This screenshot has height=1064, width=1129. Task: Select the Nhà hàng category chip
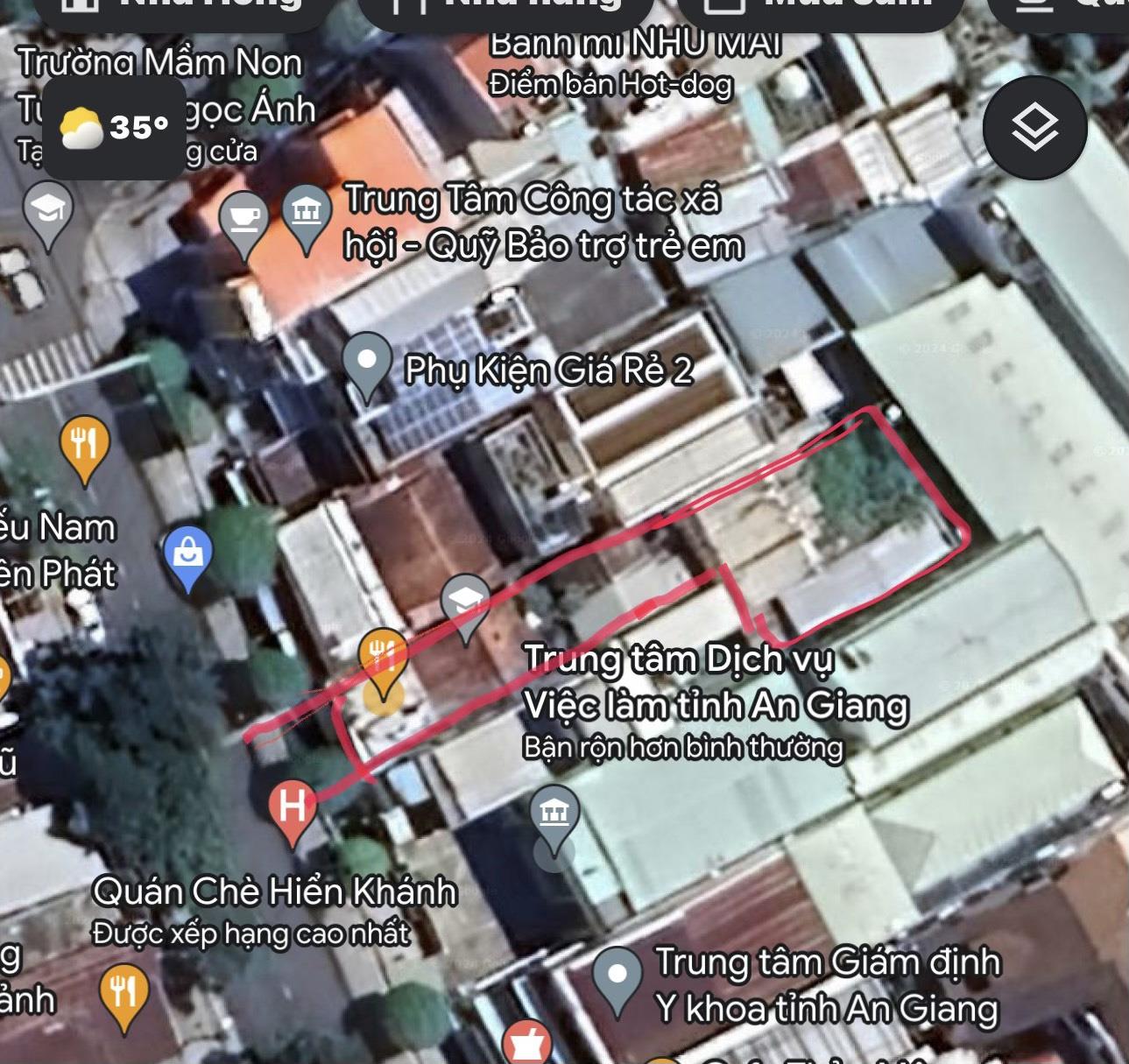(506, 7)
